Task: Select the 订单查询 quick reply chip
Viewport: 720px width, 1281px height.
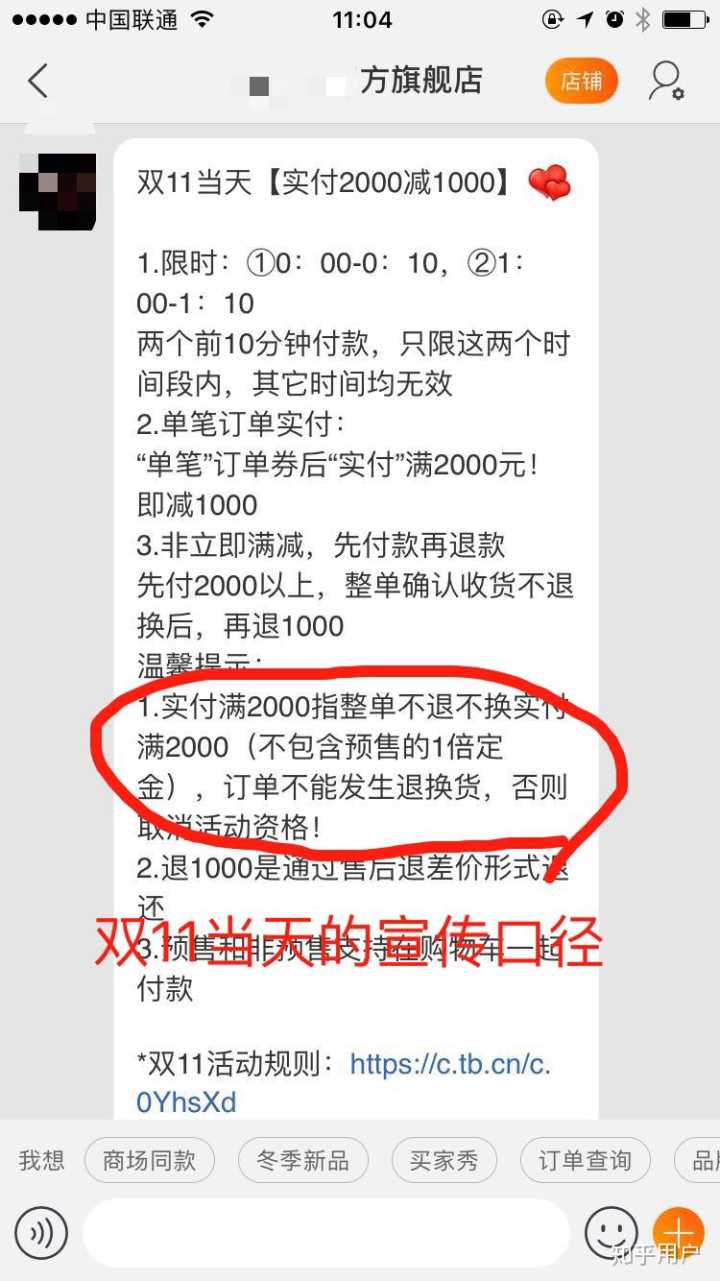Action: point(585,1161)
